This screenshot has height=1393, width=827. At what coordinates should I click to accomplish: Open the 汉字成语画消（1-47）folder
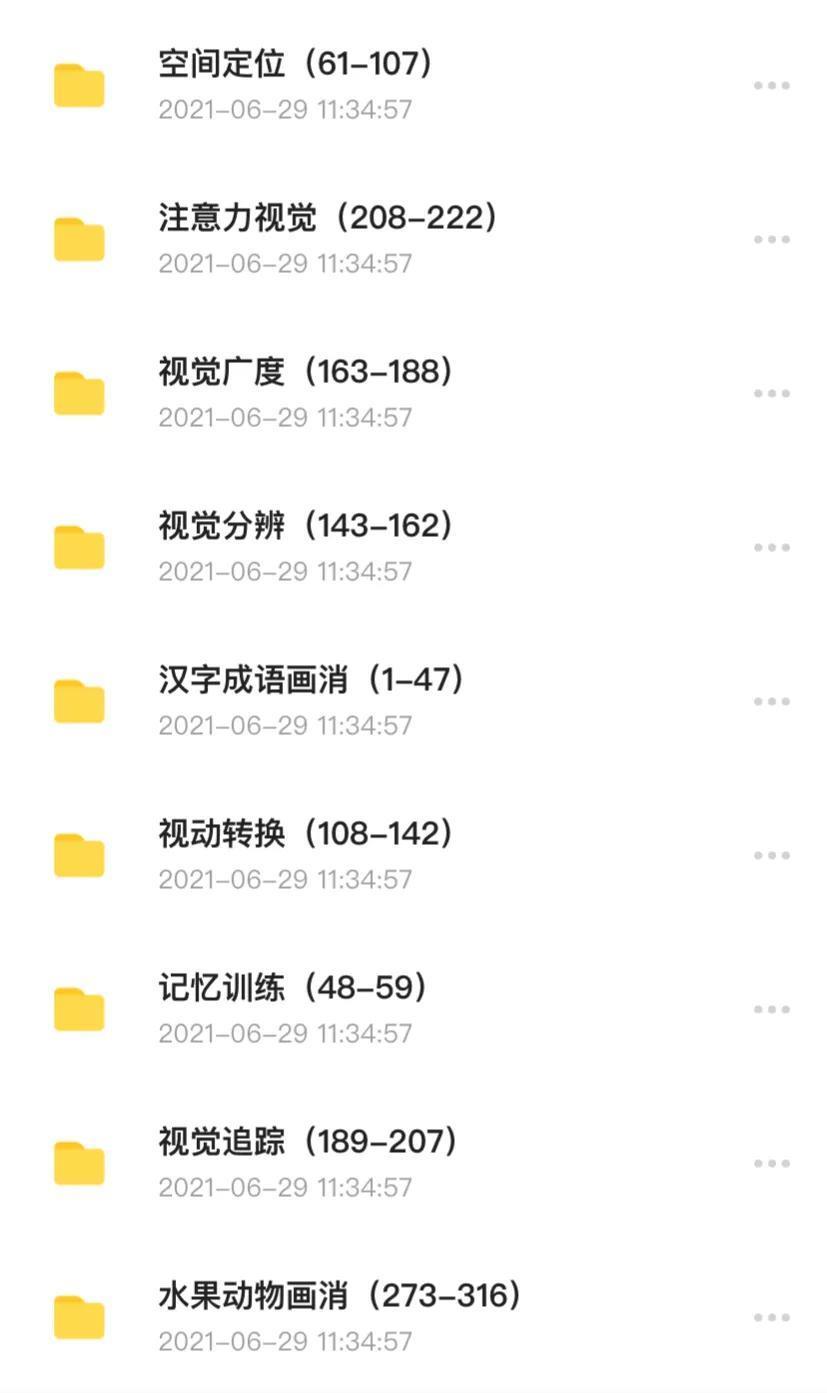tap(413, 701)
